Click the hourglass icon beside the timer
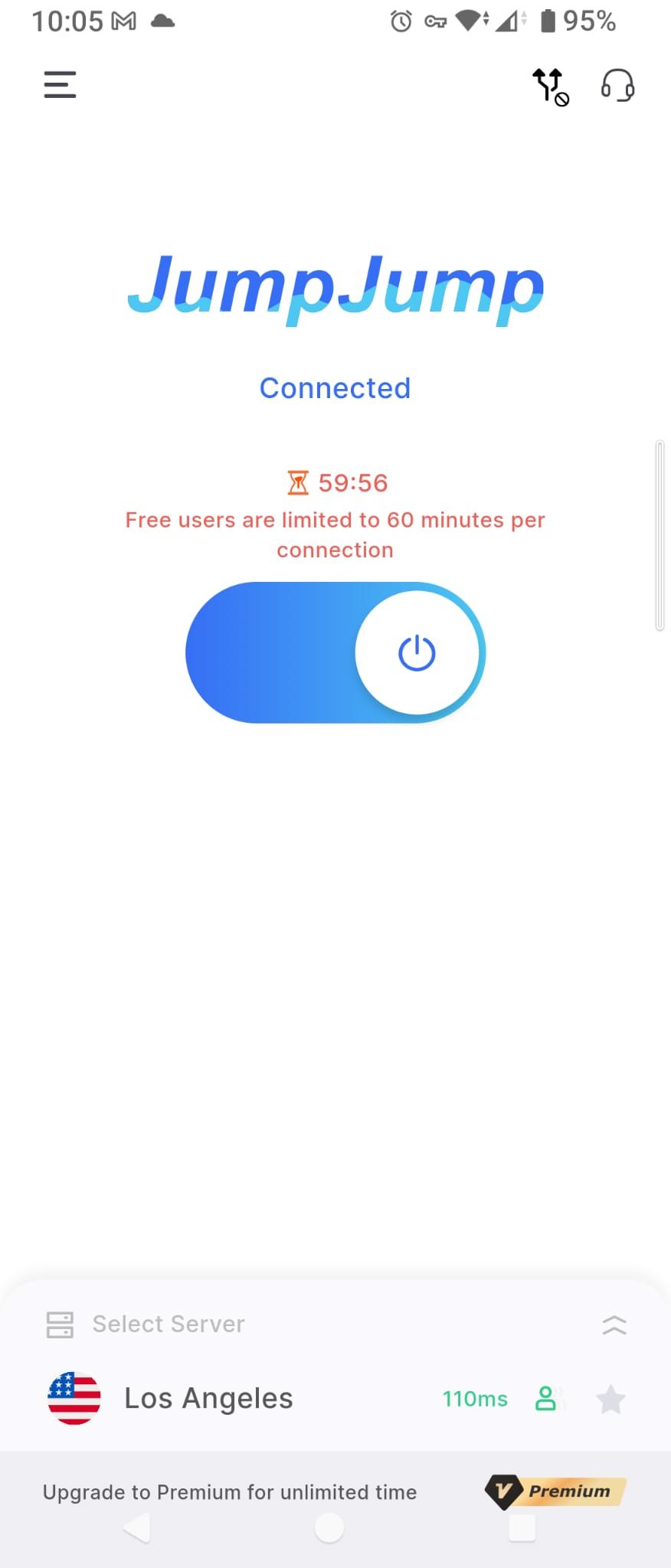 point(299,482)
